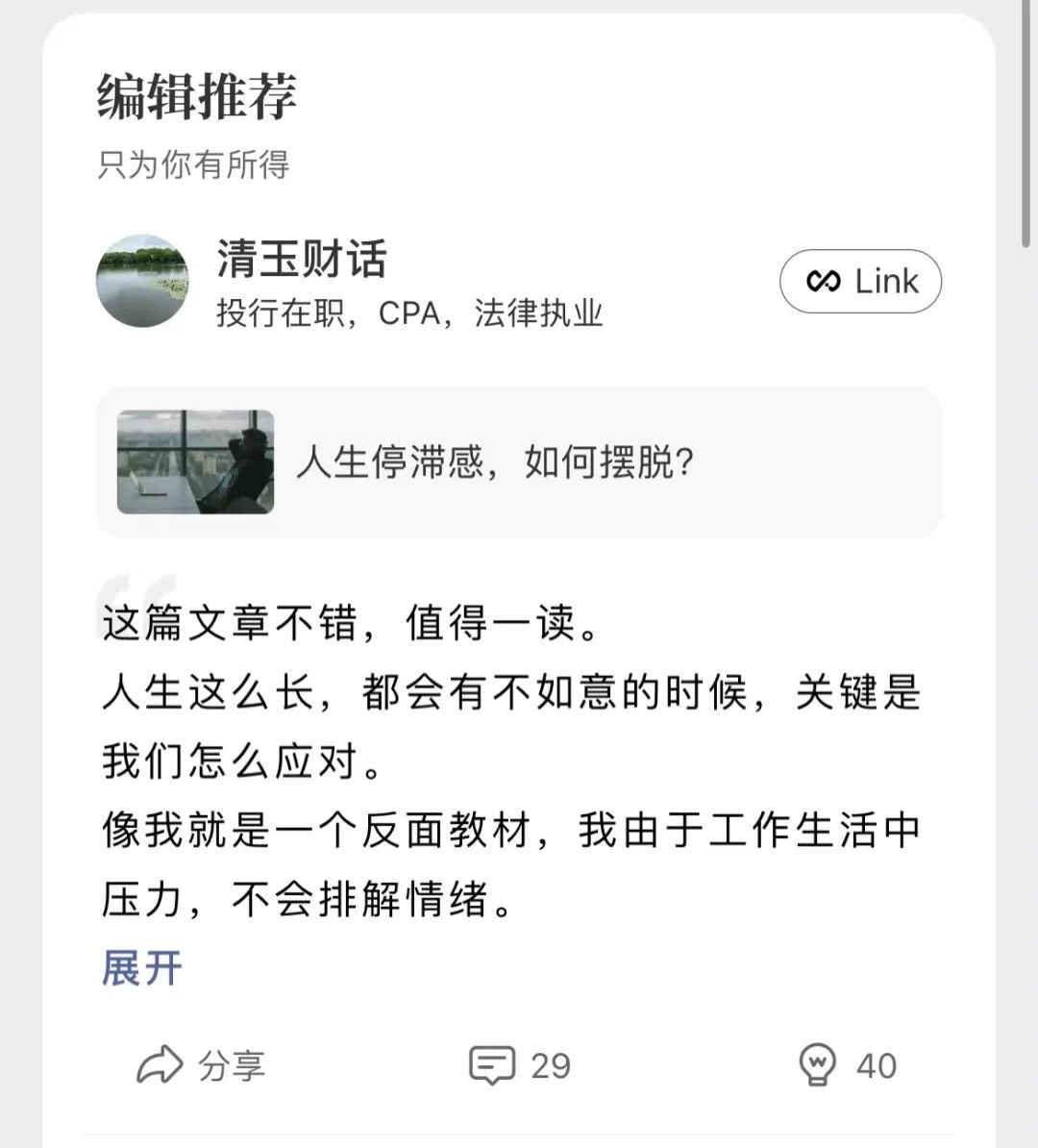Open 清玉财话's profile avatar
The height and width of the screenshot is (1148, 1038).
click(x=142, y=281)
